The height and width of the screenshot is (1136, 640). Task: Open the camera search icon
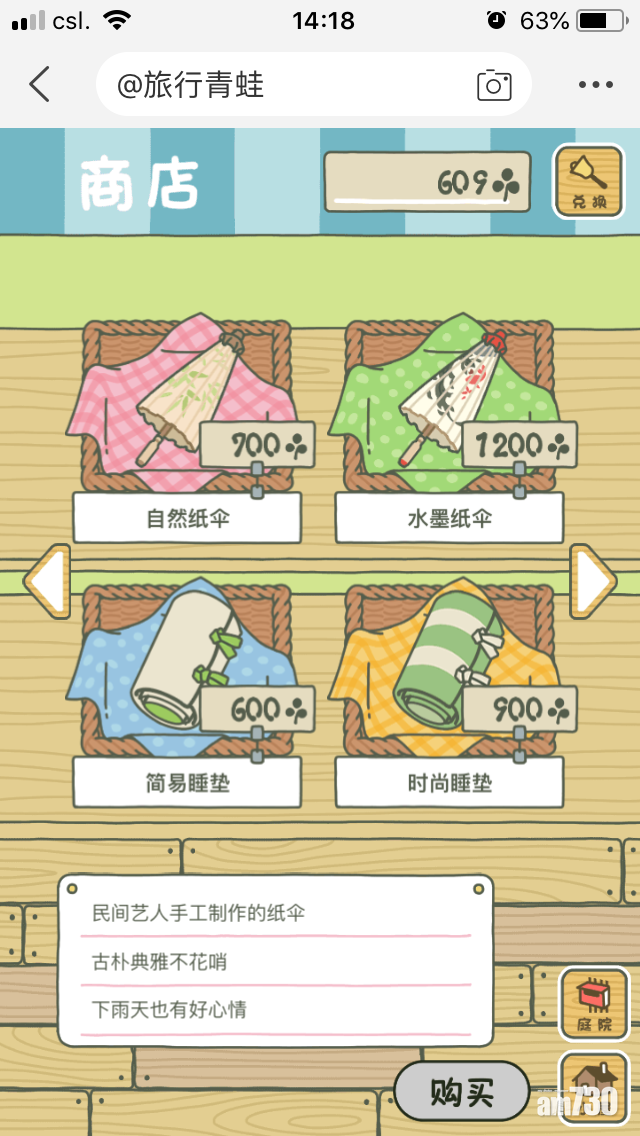tap(494, 85)
